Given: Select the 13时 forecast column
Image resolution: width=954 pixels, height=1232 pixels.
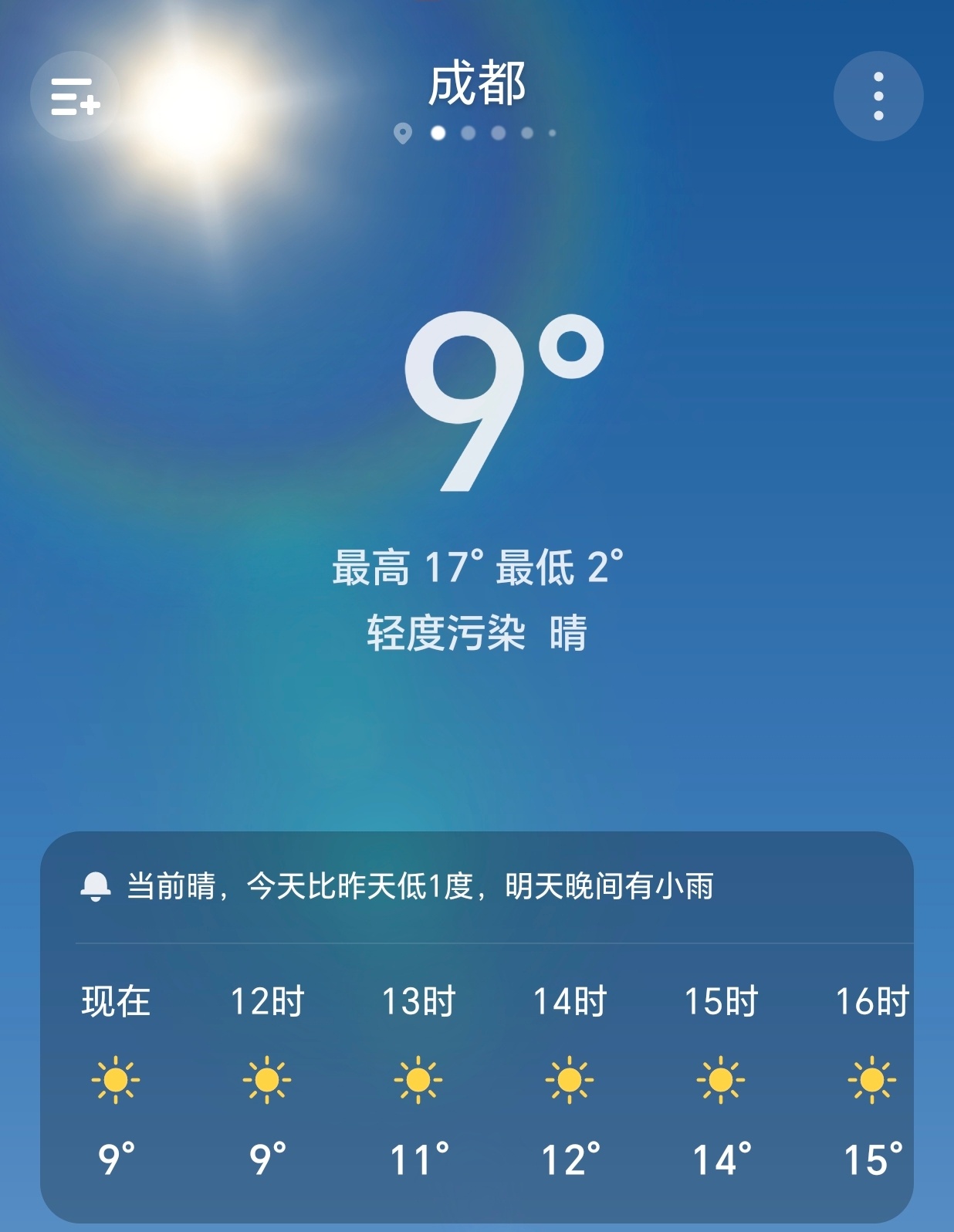Looking at the screenshot, I should click(418, 1002).
